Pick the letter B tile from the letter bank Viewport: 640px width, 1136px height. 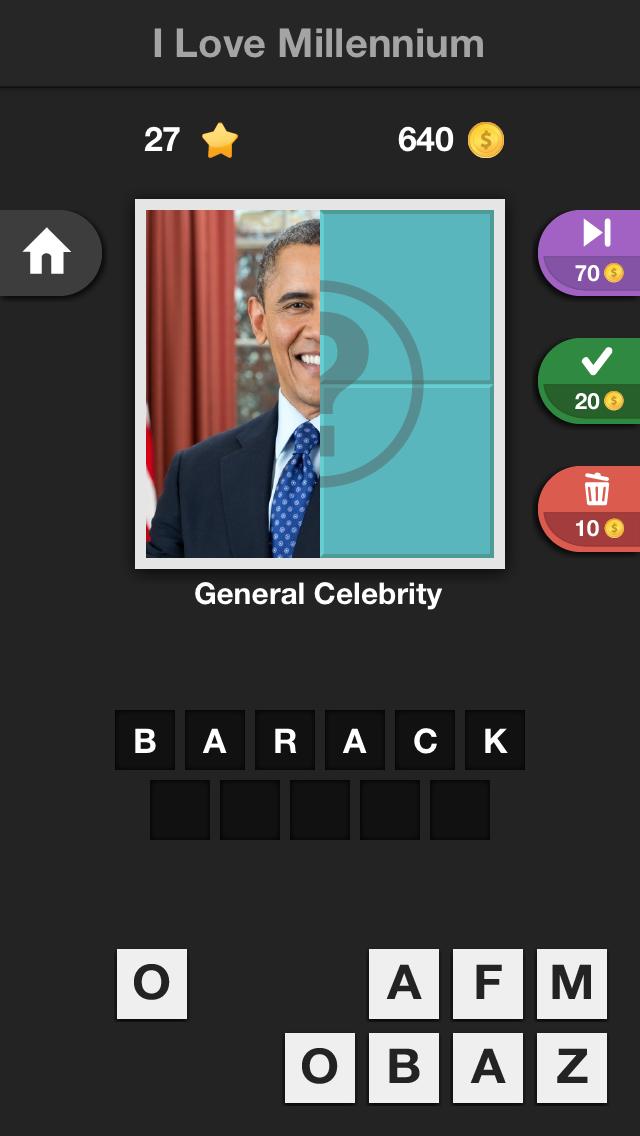(x=404, y=1068)
